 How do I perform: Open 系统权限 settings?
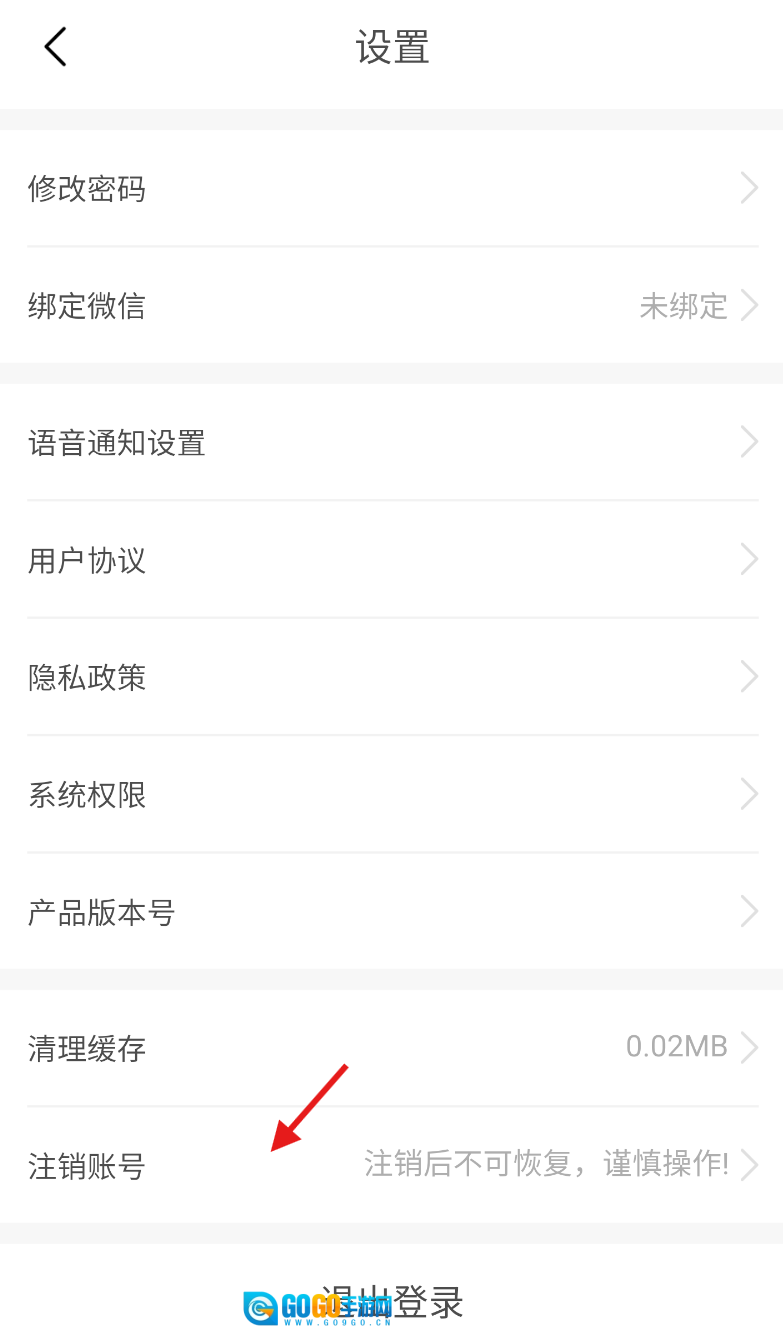coord(391,795)
